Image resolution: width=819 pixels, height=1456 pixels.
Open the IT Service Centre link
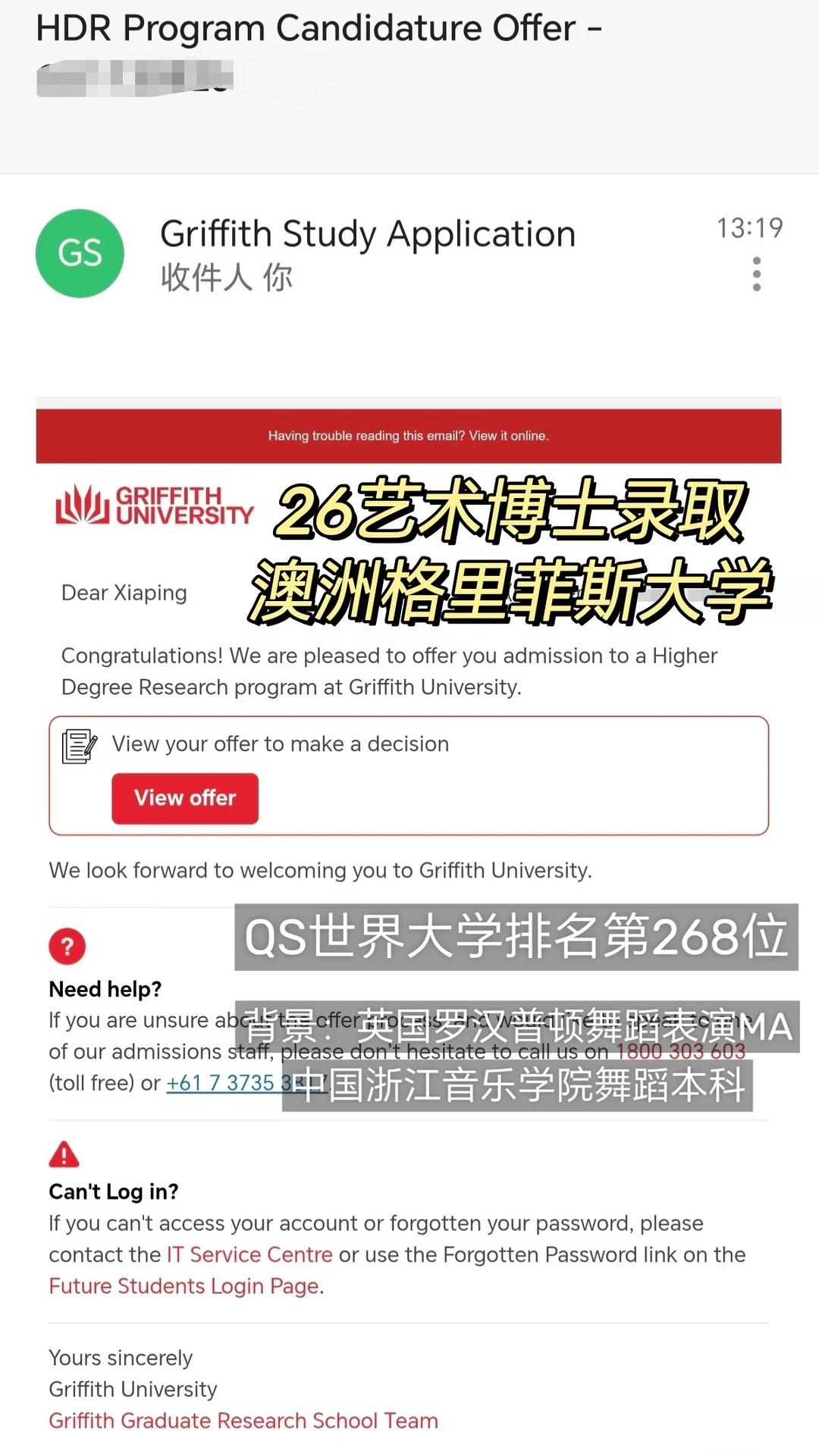(249, 1254)
